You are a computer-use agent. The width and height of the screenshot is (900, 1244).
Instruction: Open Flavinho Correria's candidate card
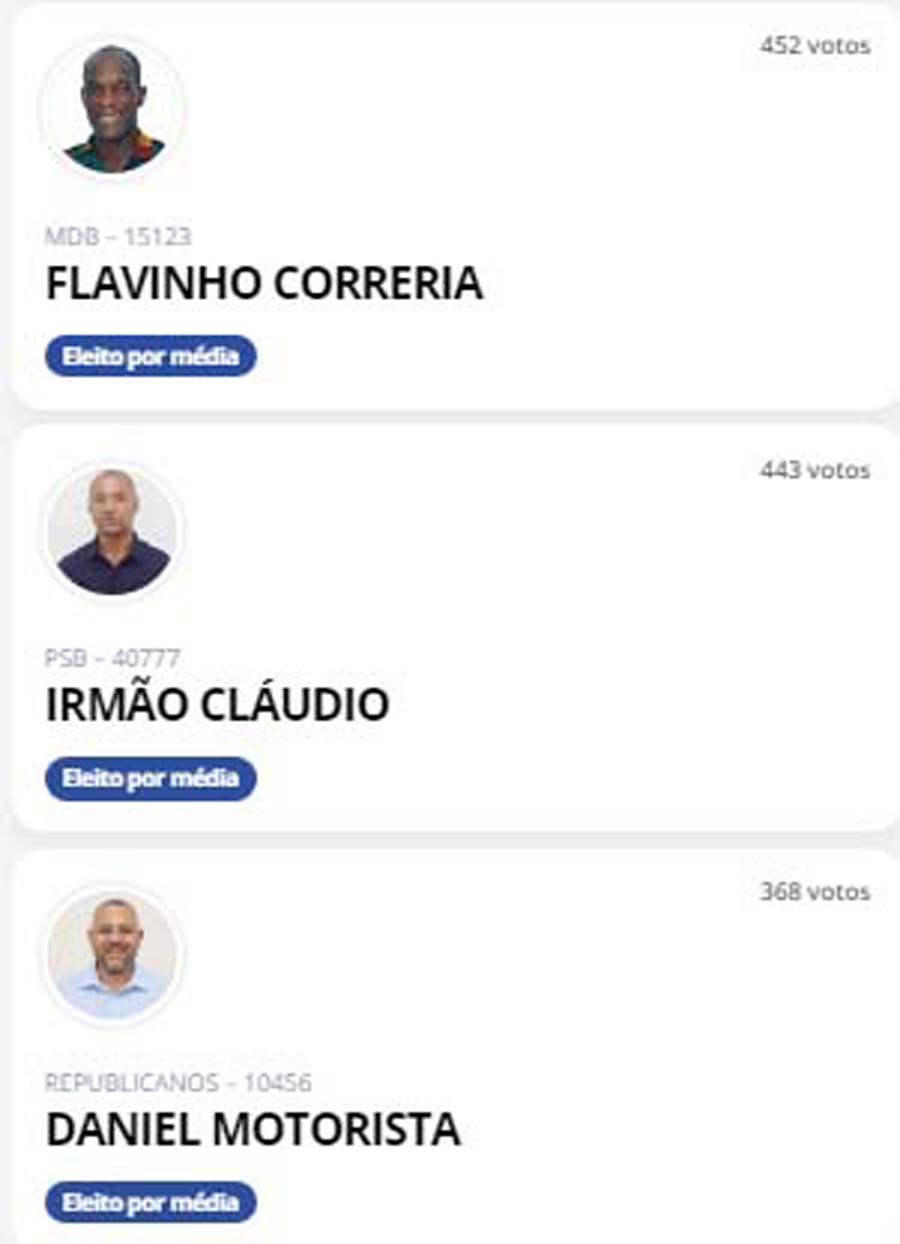pyautogui.click(x=264, y=284)
